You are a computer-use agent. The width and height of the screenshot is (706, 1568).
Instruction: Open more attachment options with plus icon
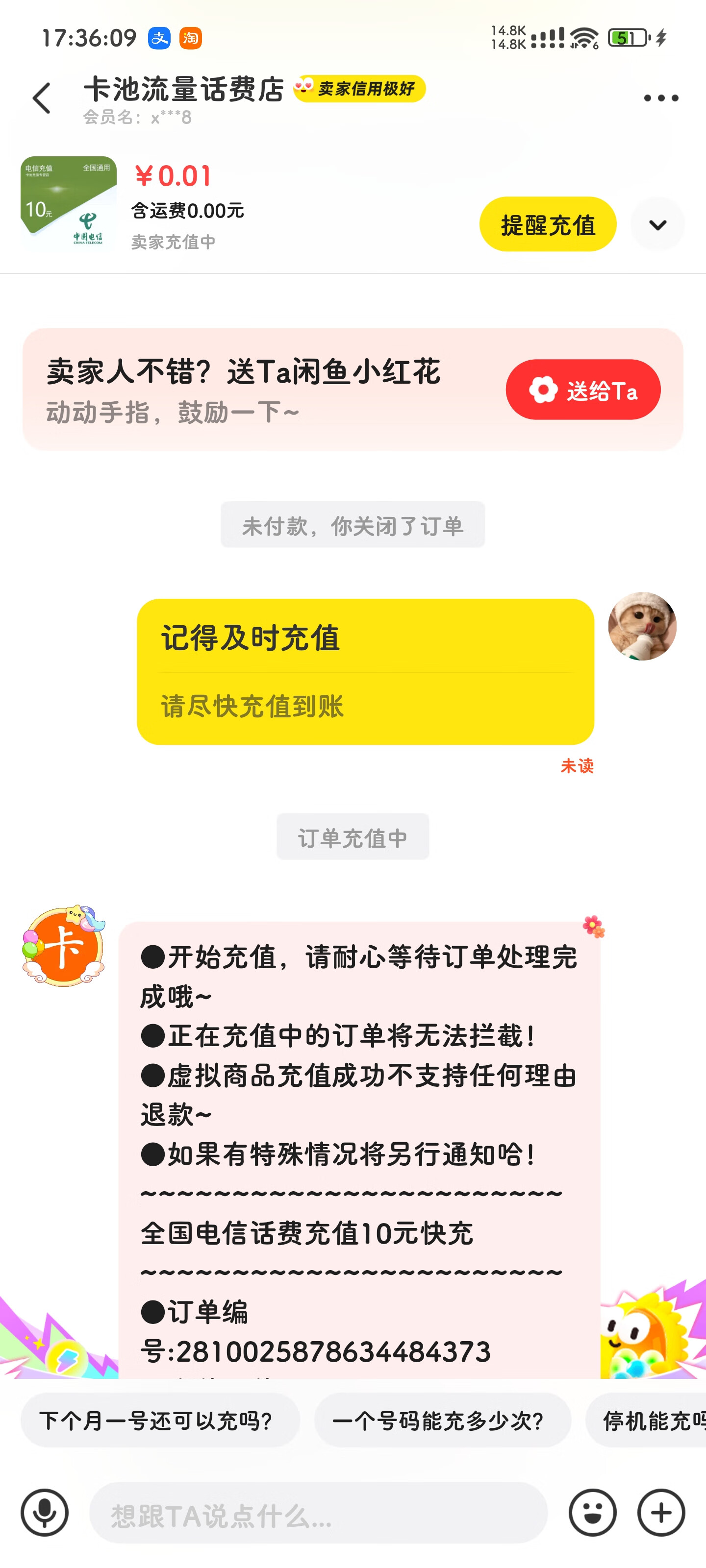[x=661, y=1513]
